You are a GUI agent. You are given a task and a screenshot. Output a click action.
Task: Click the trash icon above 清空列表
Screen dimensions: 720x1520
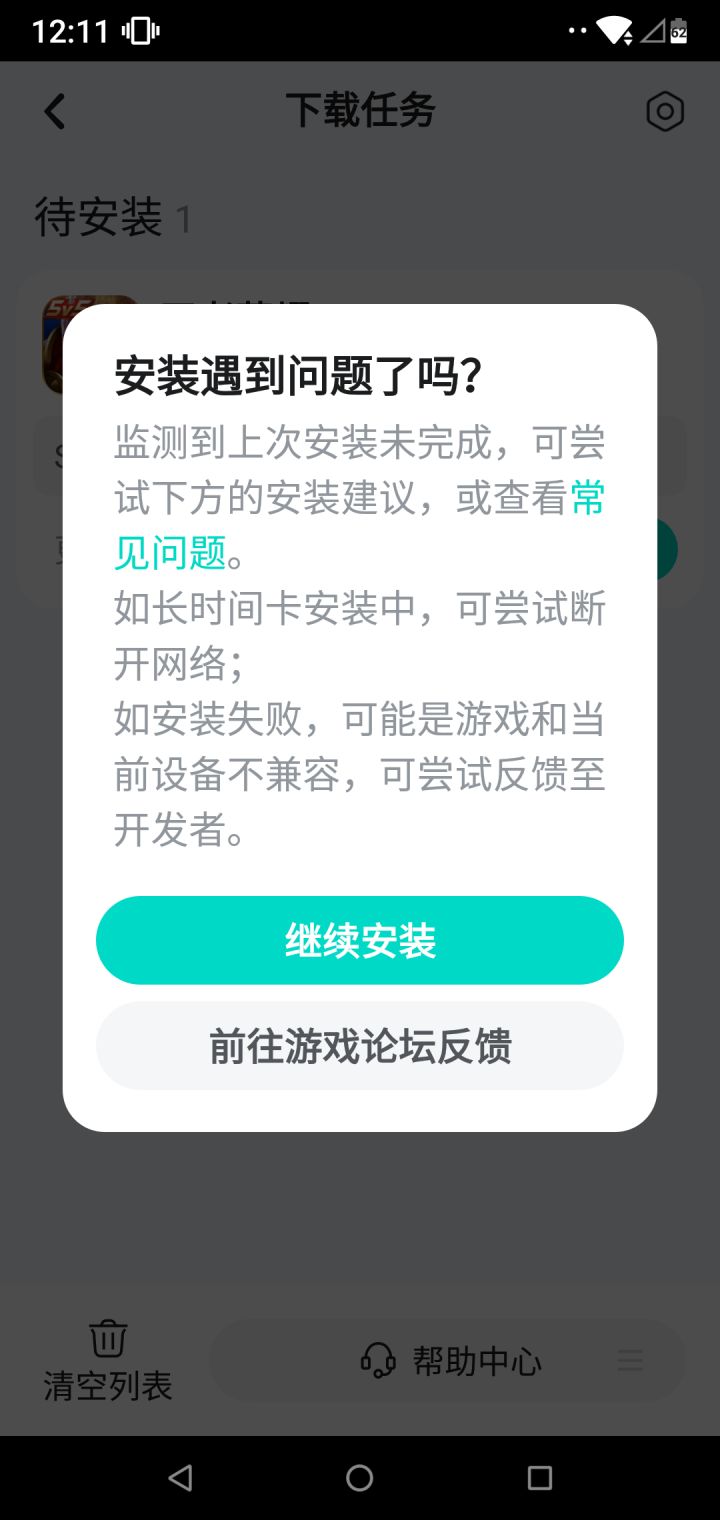point(107,1338)
